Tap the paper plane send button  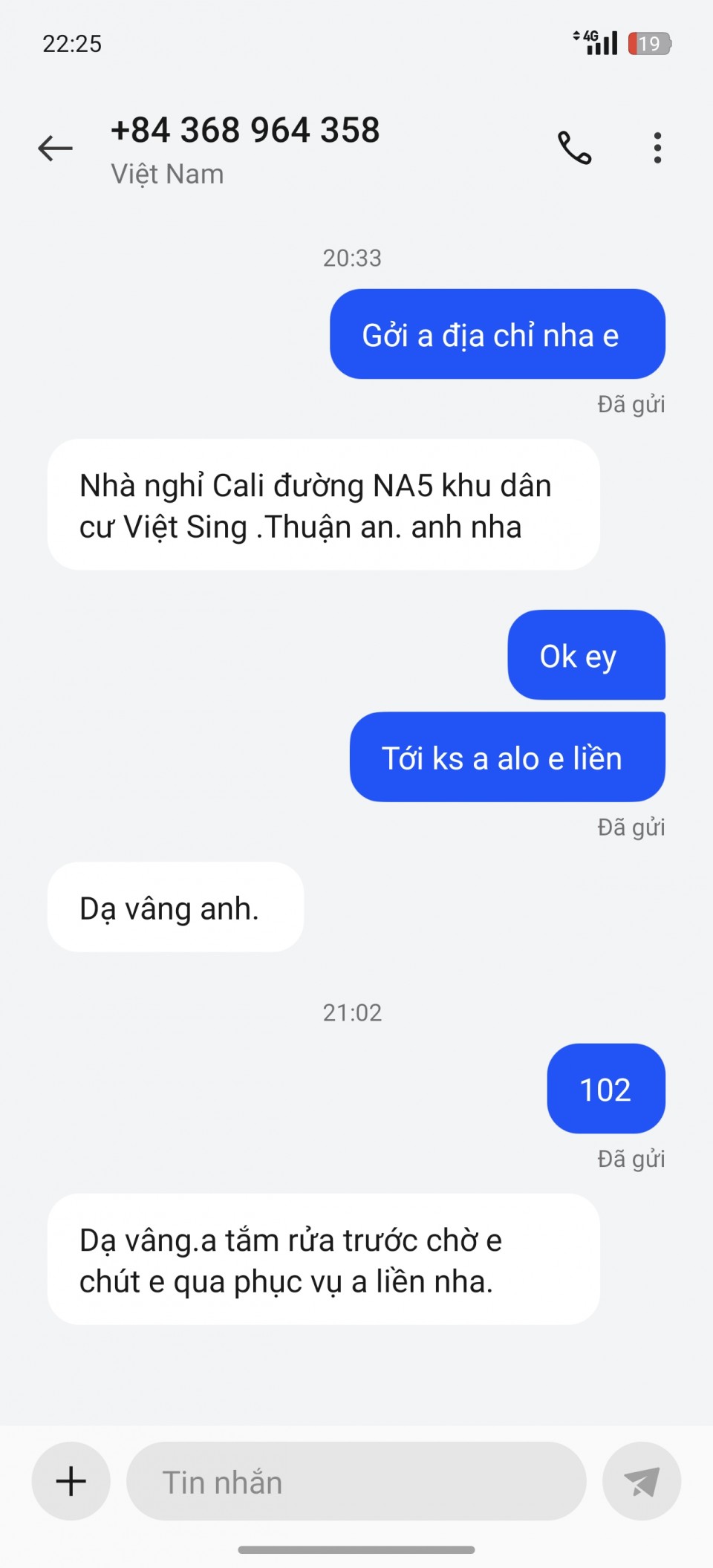[642, 1482]
